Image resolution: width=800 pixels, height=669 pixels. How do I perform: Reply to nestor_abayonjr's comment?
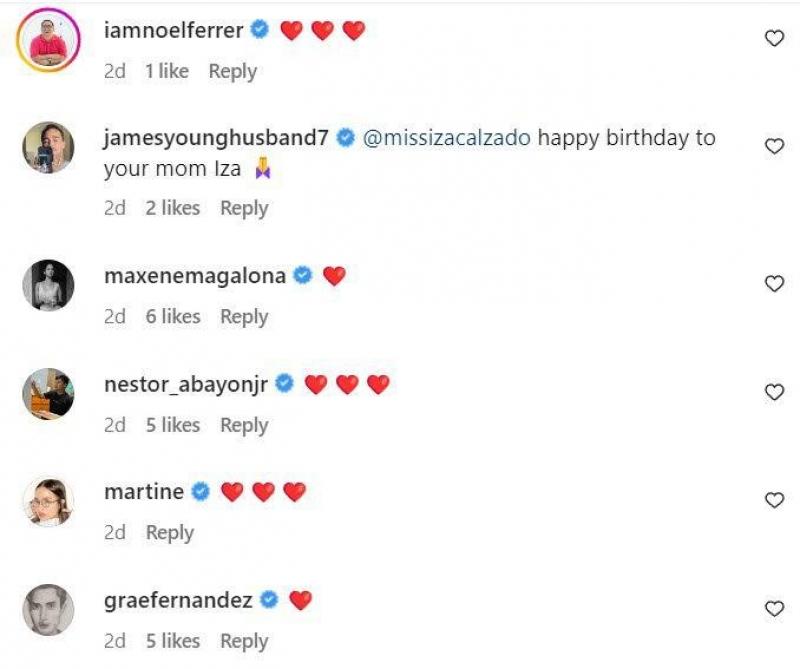pos(244,425)
